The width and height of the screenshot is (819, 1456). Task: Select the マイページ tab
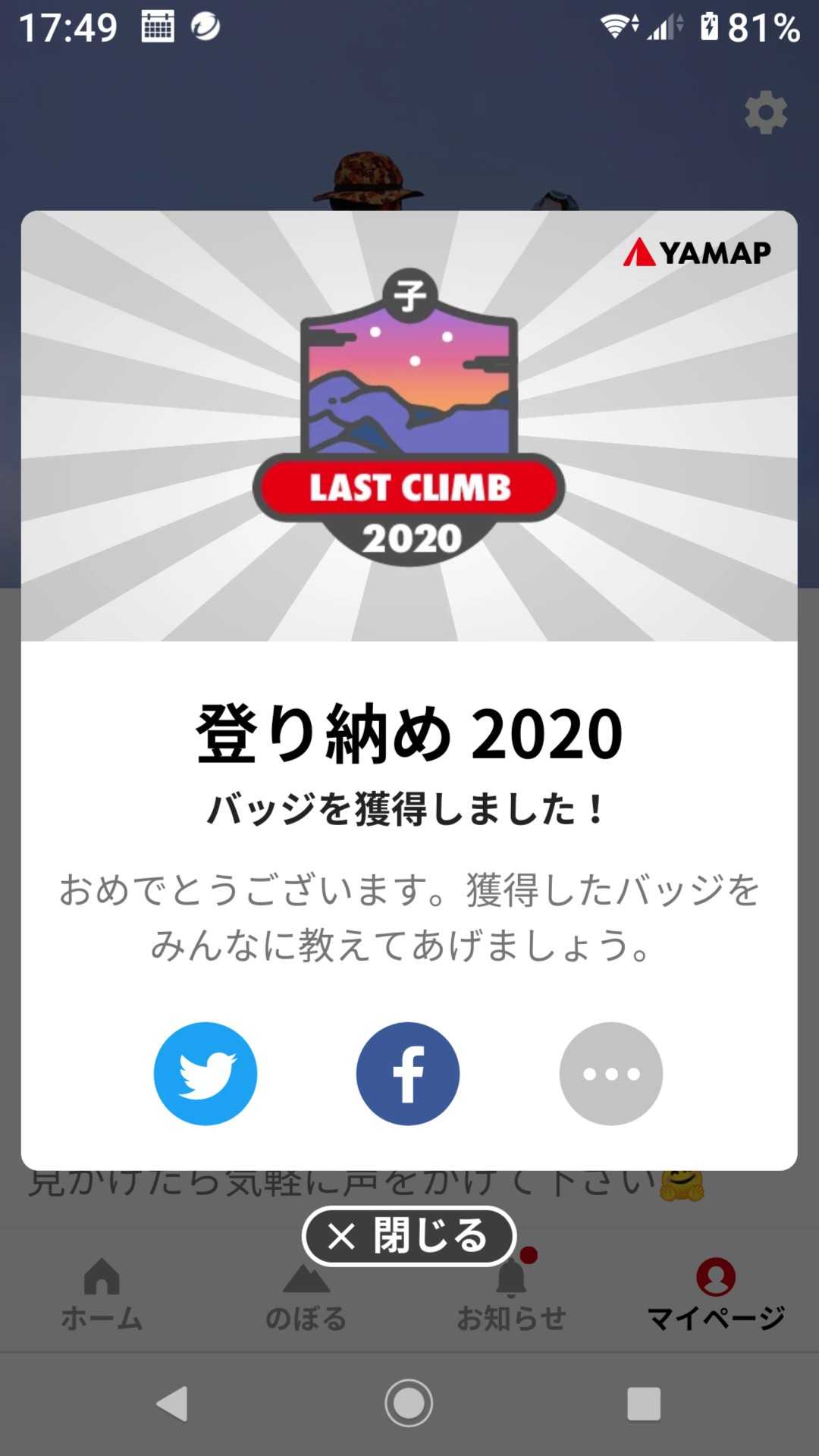click(x=716, y=1295)
